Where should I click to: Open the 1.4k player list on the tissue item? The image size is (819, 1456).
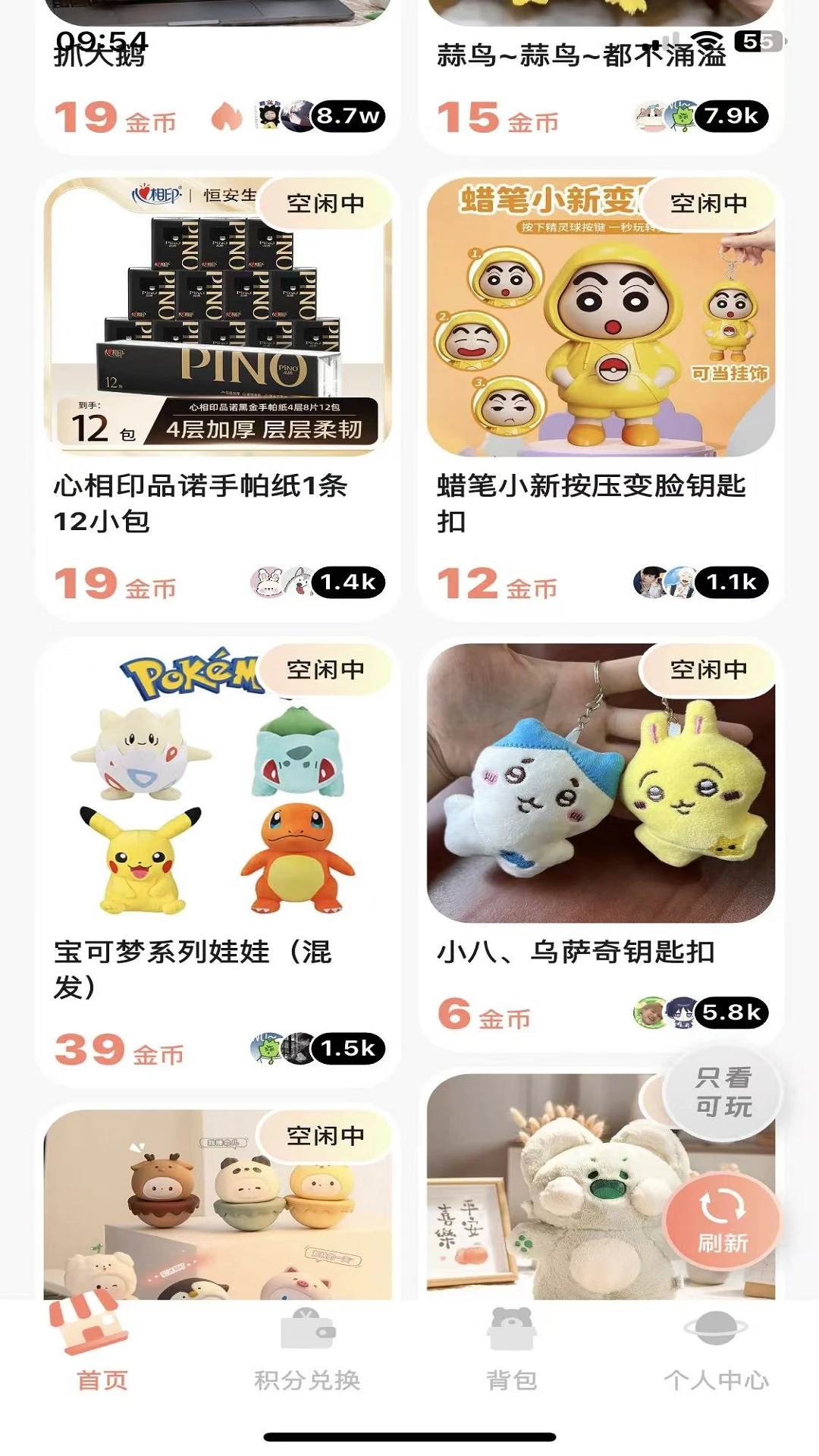[349, 583]
